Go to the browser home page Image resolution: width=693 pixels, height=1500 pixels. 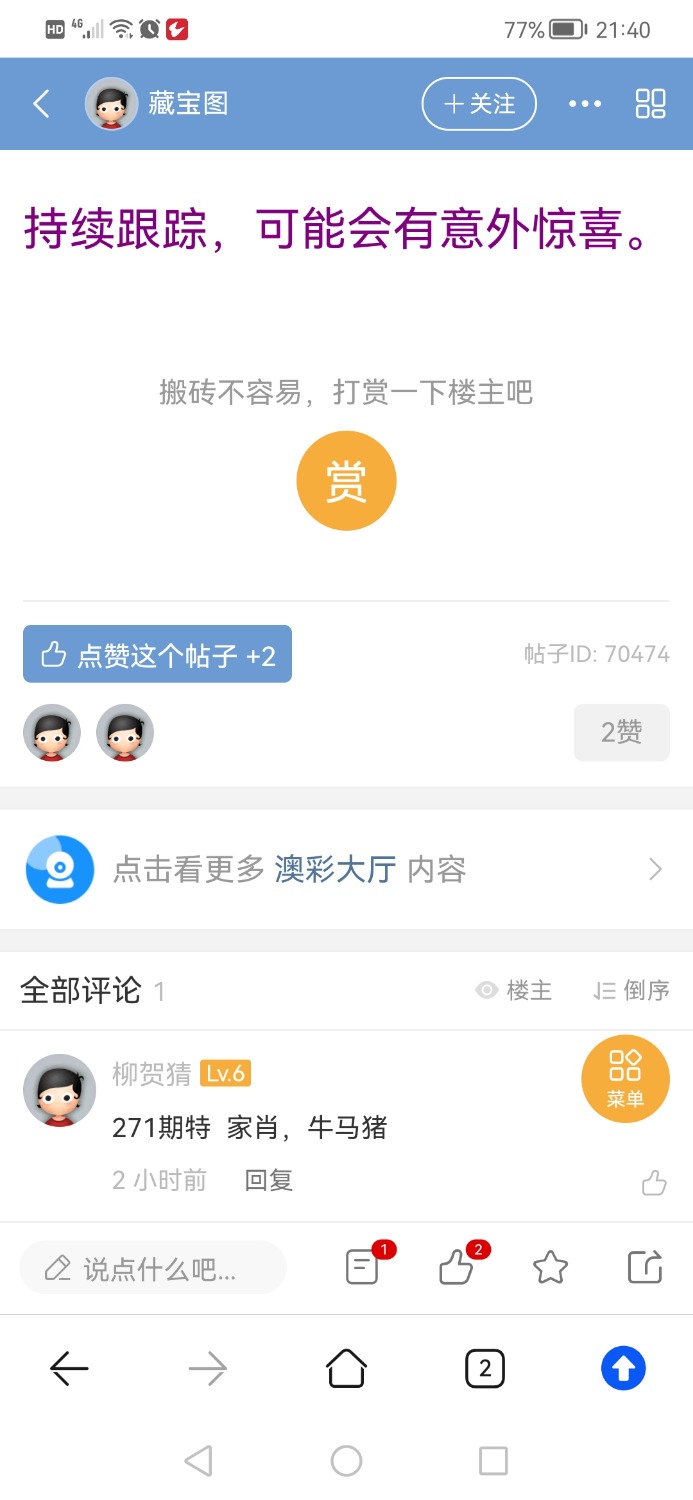click(346, 1368)
